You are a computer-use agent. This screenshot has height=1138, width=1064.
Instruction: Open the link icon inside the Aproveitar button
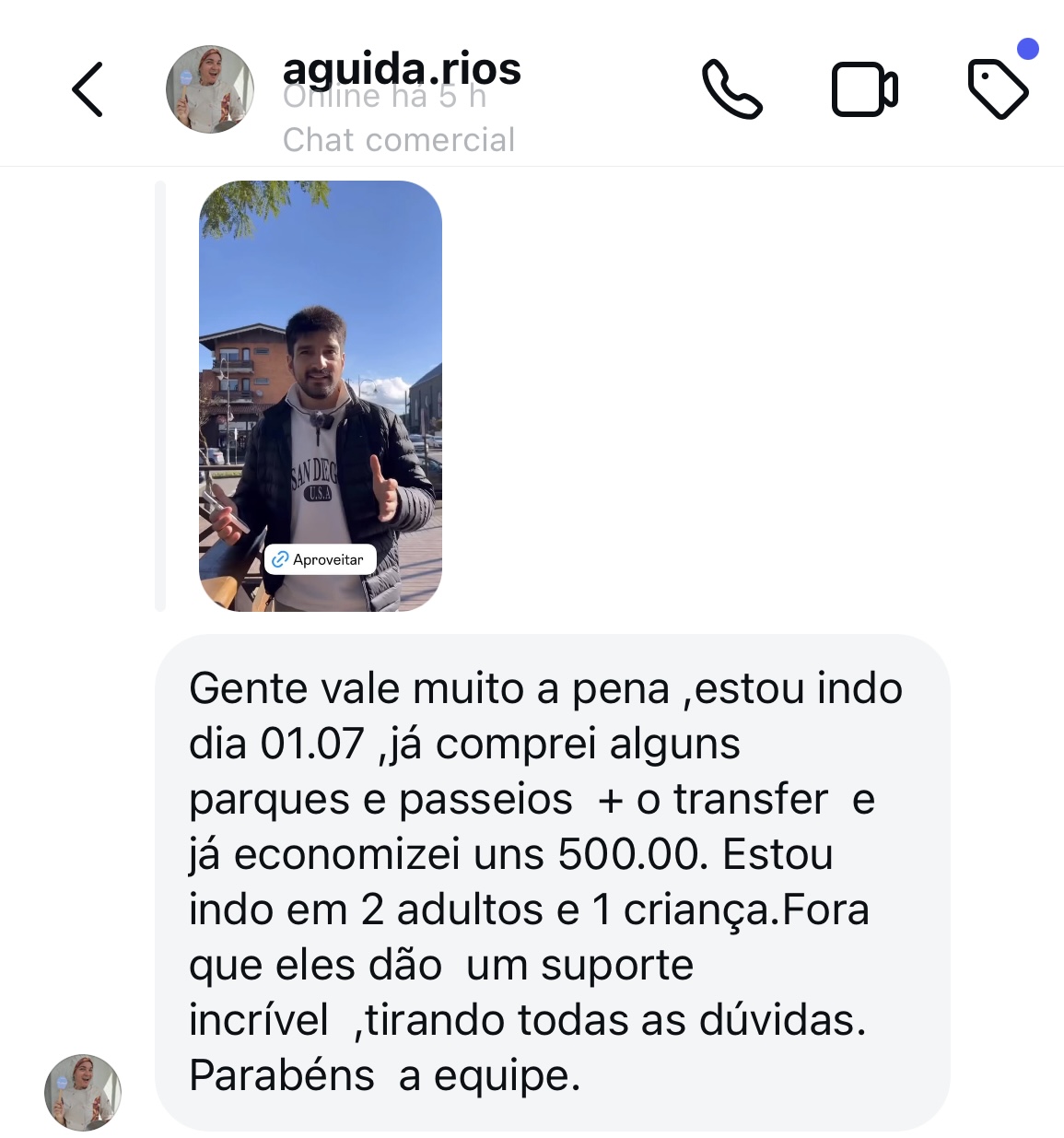click(281, 558)
